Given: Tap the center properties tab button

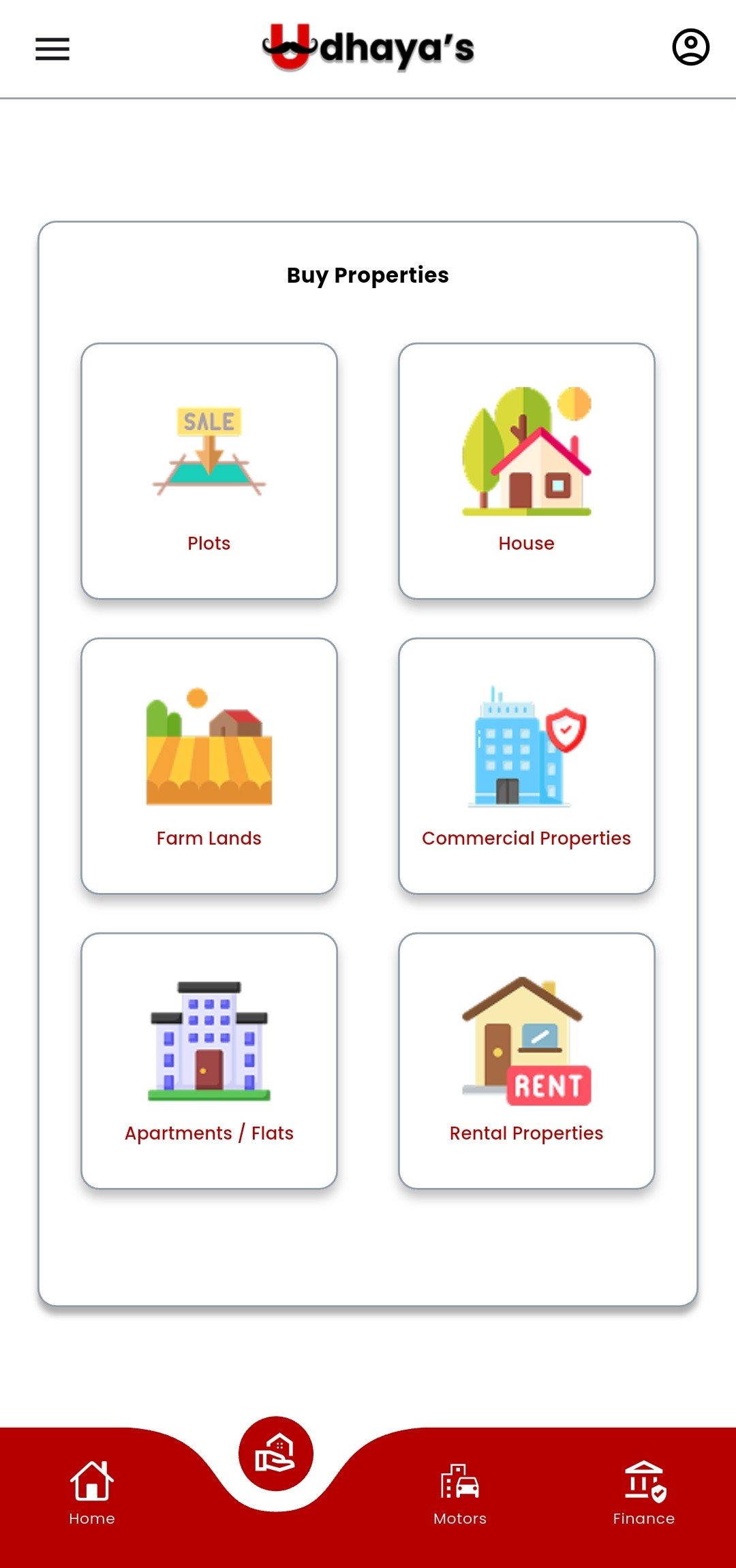Looking at the screenshot, I should point(276,1454).
